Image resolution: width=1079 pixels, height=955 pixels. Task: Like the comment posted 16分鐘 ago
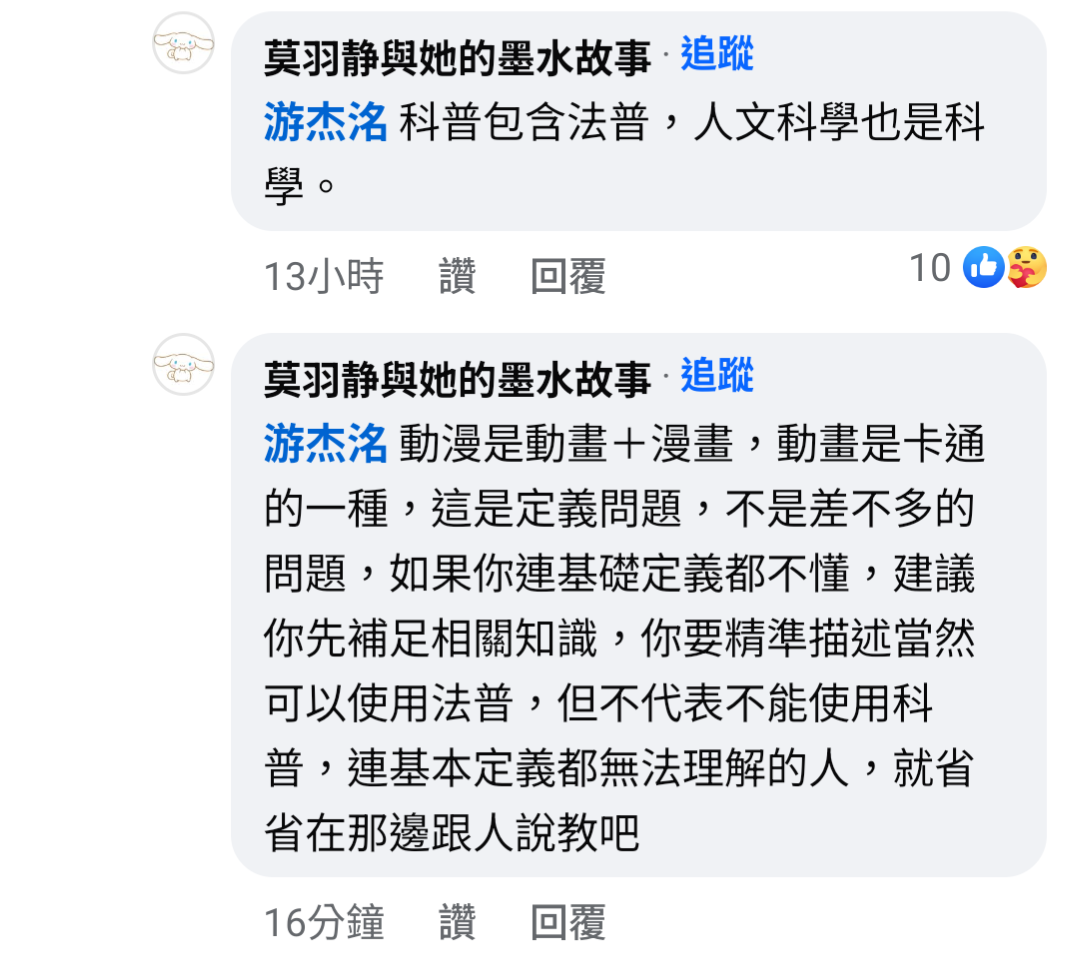click(457, 922)
